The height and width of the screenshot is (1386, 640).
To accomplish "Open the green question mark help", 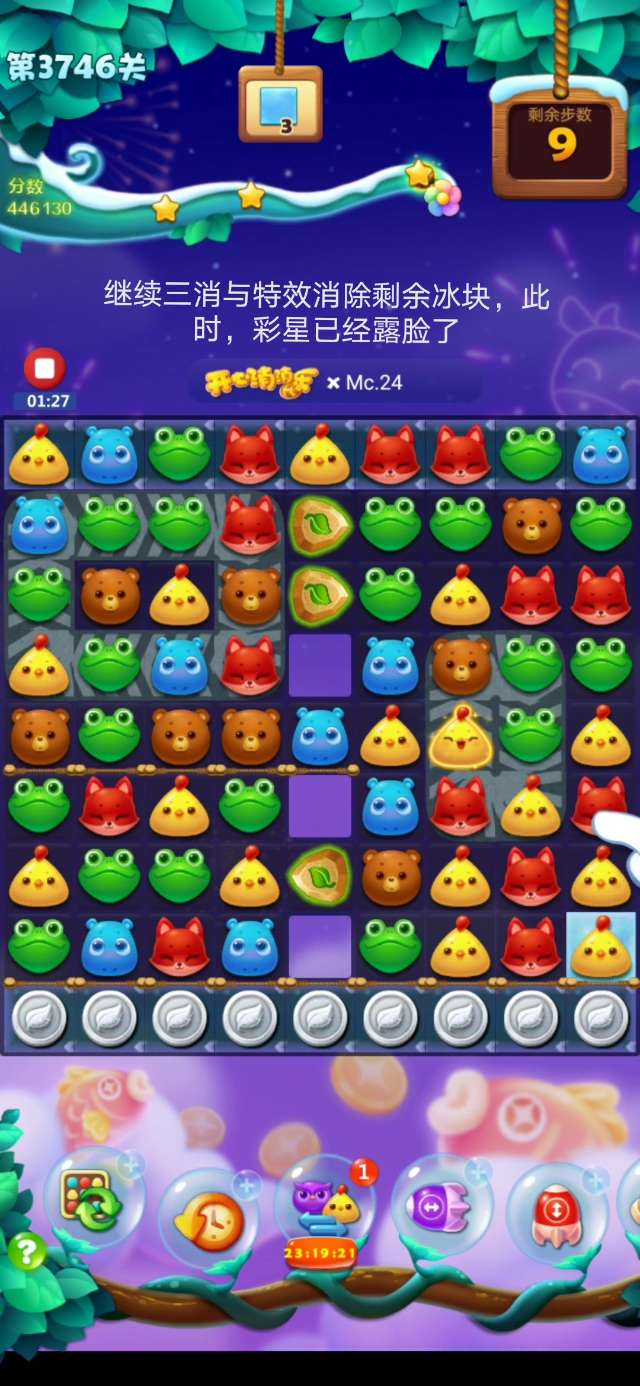I will [x=27, y=1251].
